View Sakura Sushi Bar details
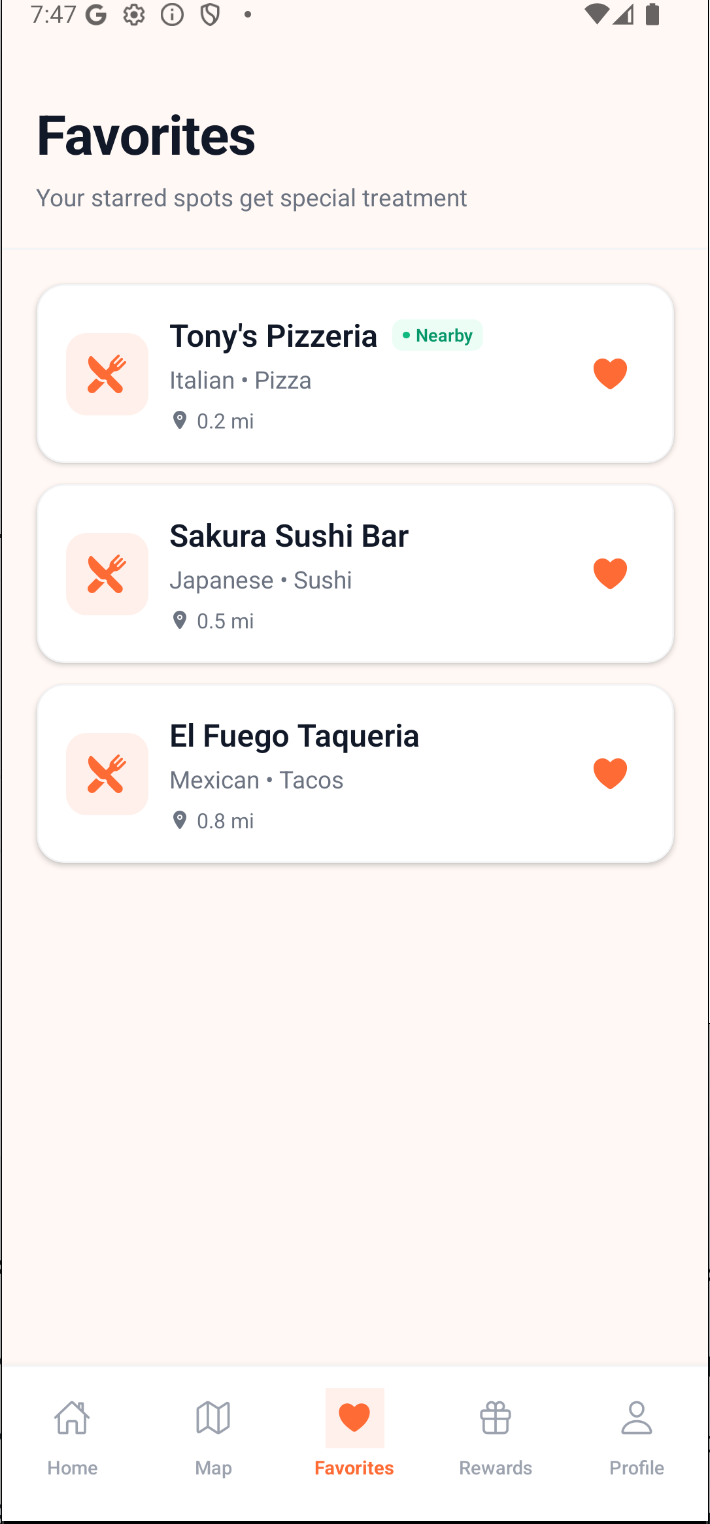The width and height of the screenshot is (710, 1524). [330, 574]
